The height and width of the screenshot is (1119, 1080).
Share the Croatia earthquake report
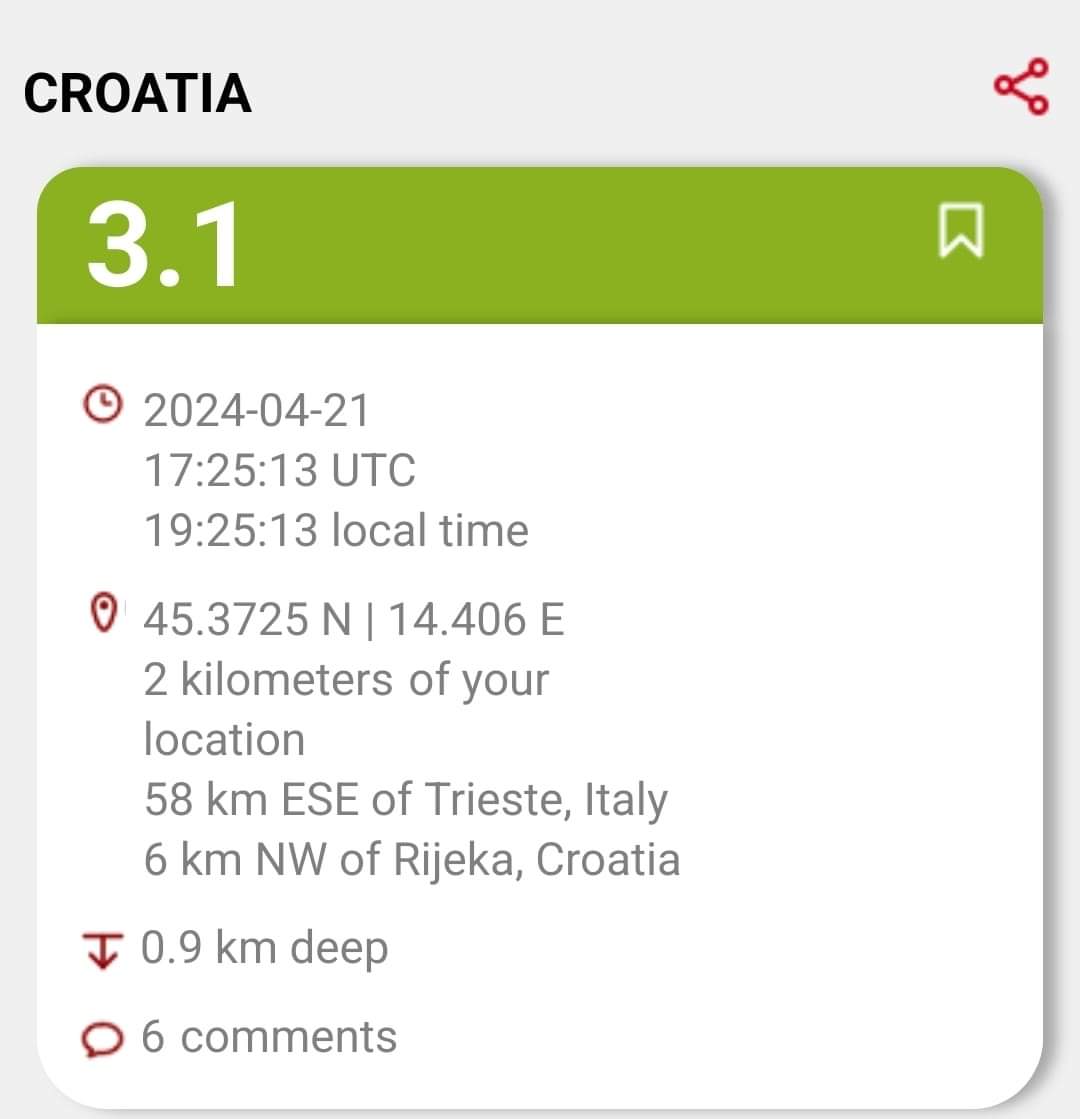(1021, 87)
